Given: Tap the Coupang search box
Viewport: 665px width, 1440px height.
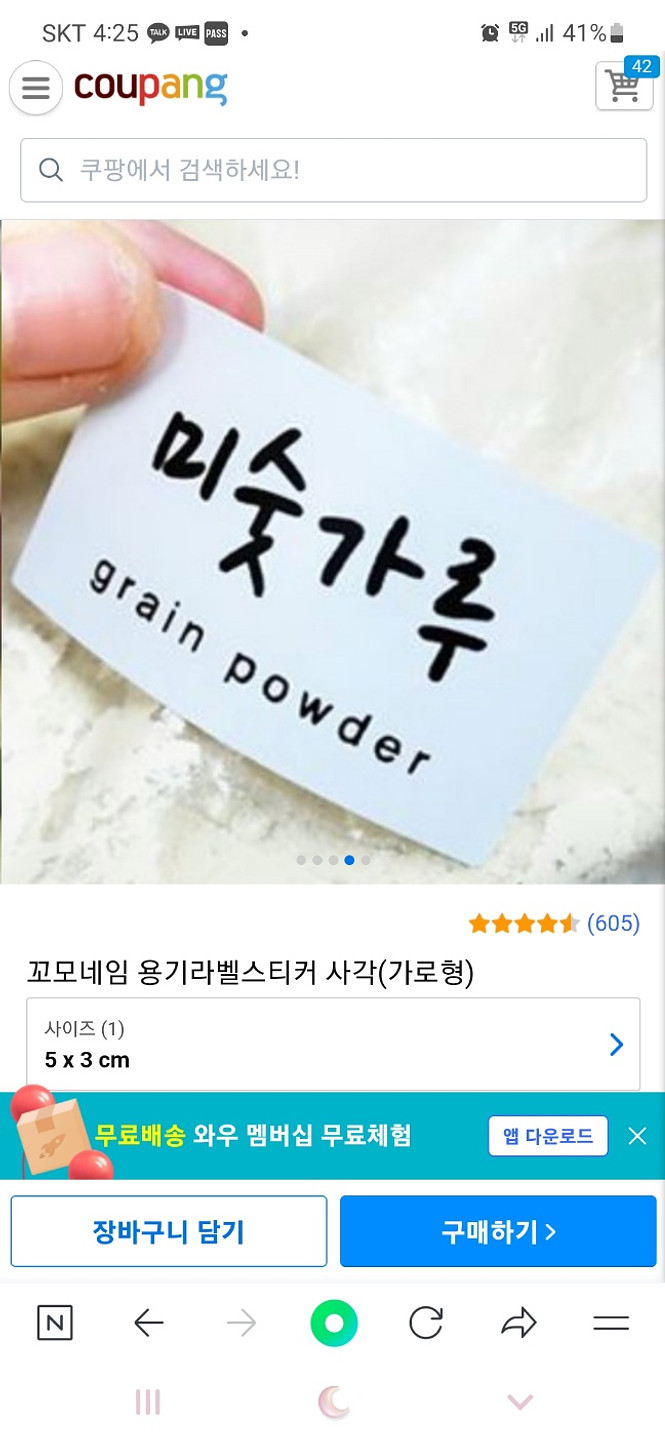Looking at the screenshot, I should (333, 170).
